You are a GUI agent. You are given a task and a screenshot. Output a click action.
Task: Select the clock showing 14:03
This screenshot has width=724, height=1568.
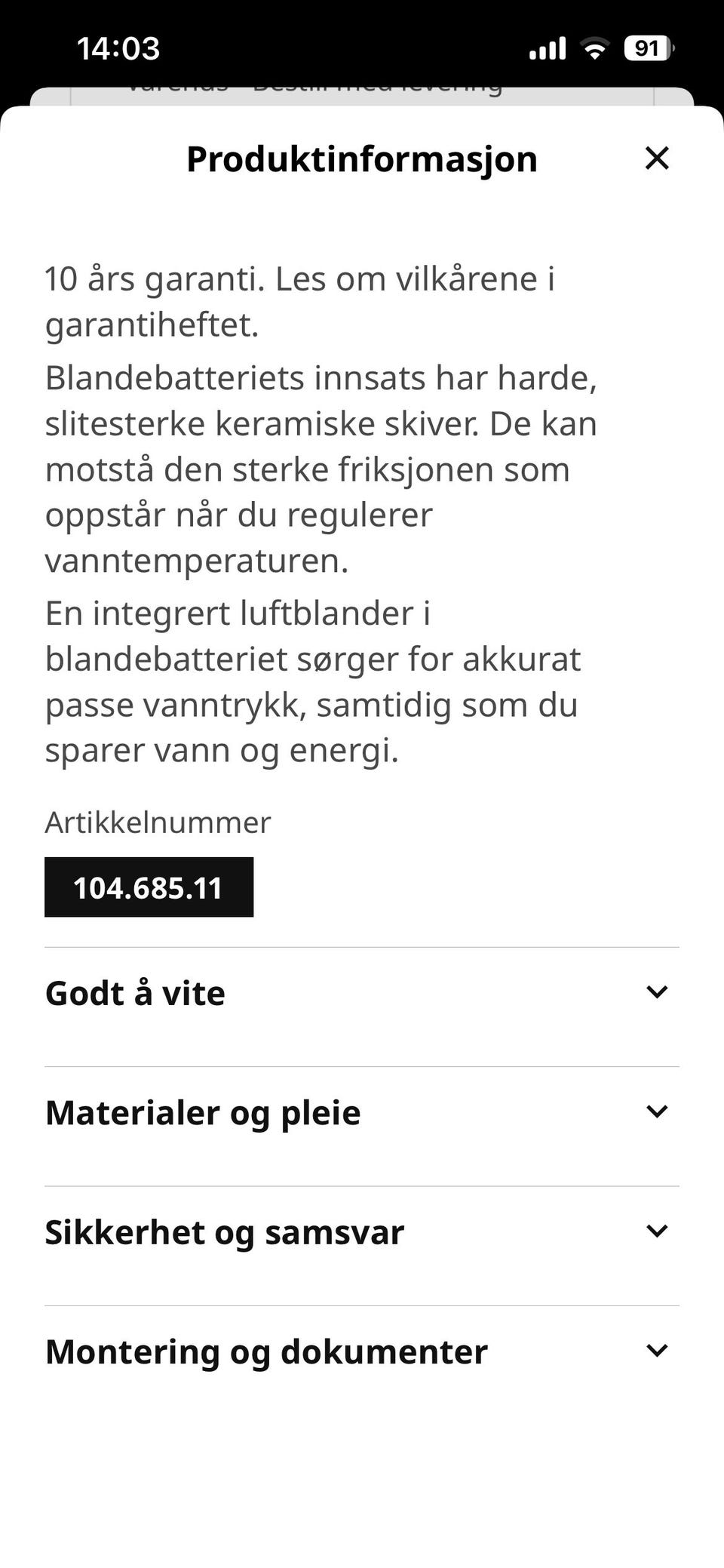(121, 48)
